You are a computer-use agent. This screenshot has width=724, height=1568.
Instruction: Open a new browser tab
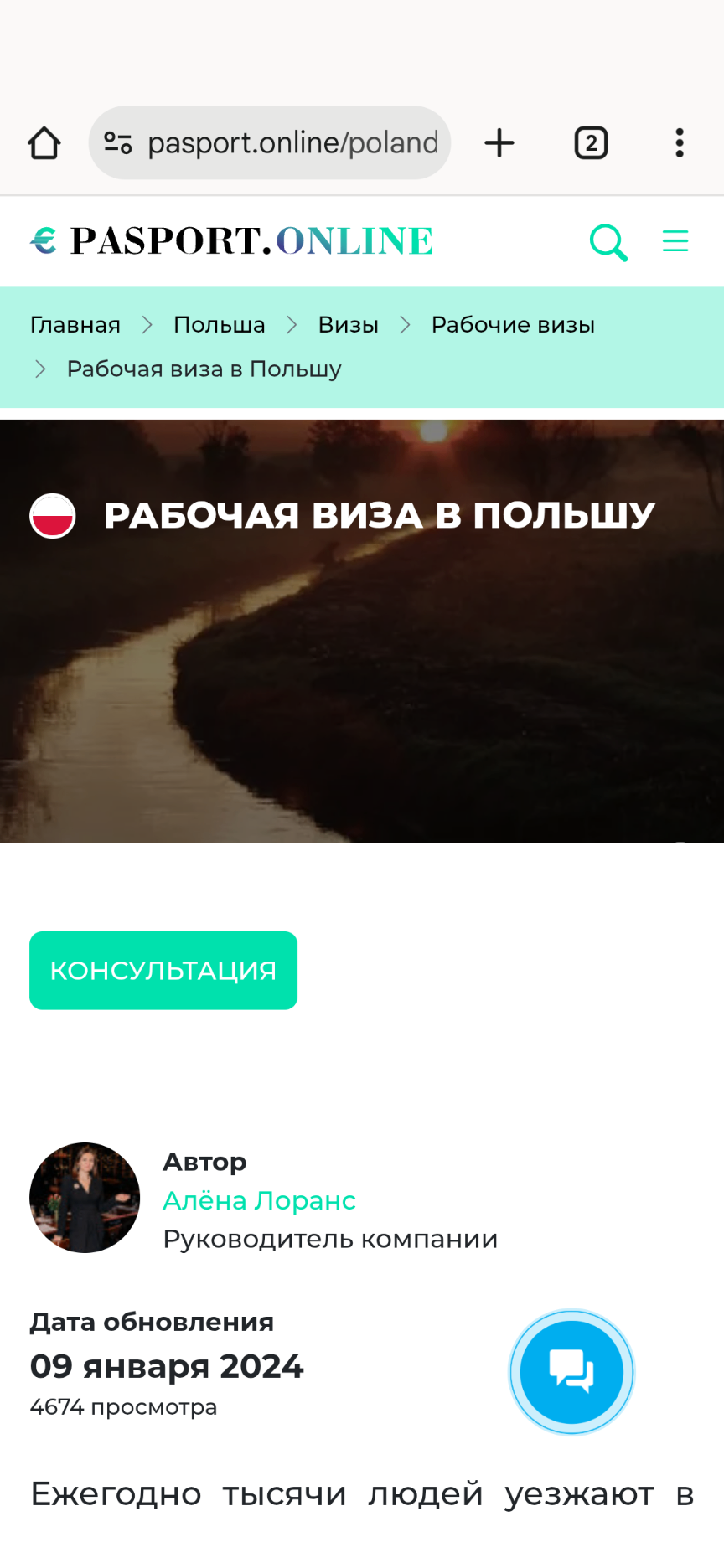[x=499, y=143]
